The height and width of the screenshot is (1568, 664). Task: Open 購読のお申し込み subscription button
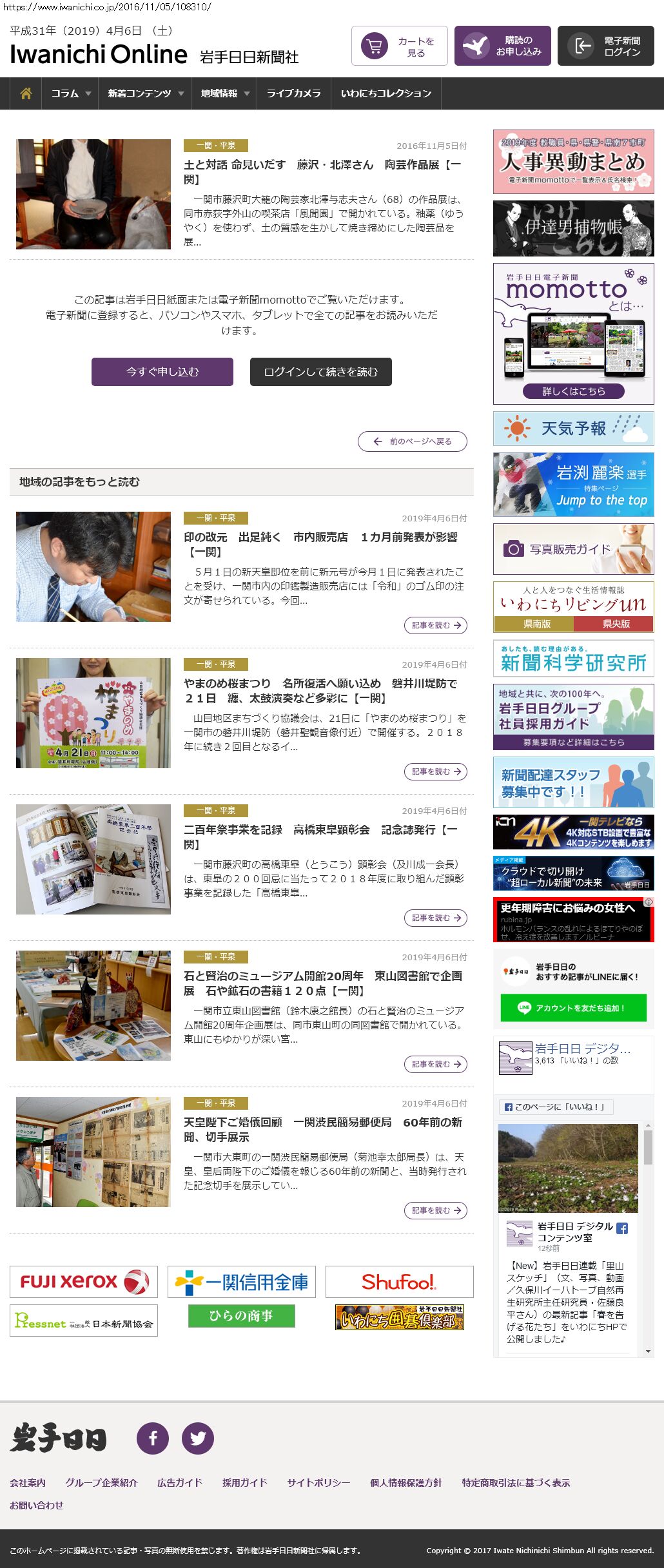click(x=503, y=46)
